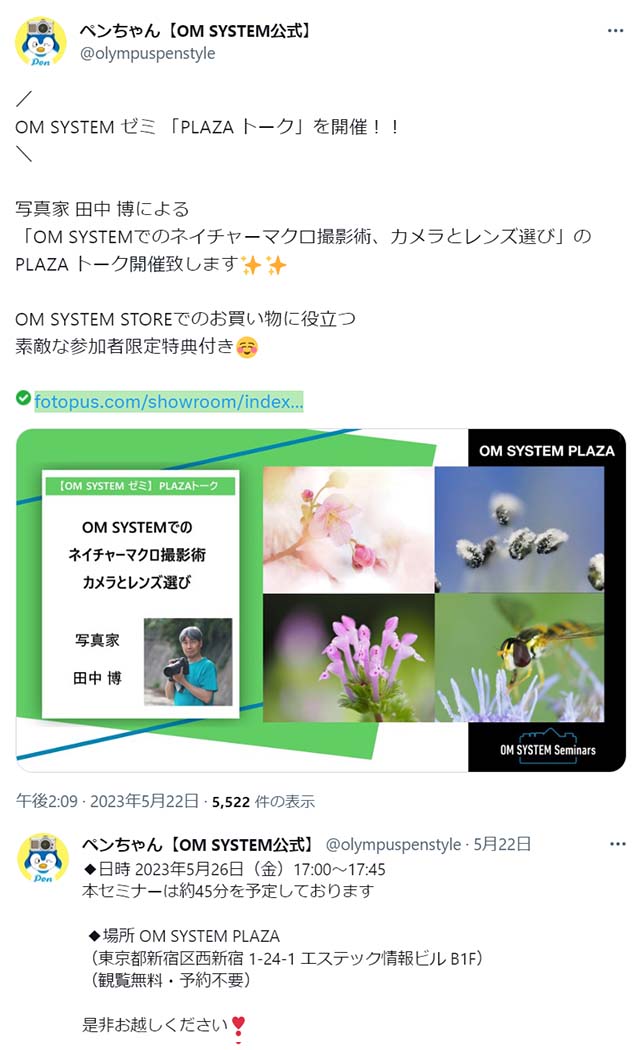Screen dimensions: 640x1050
Task: Open the reply tweet's profile avatar
Action: [x=41, y=858]
